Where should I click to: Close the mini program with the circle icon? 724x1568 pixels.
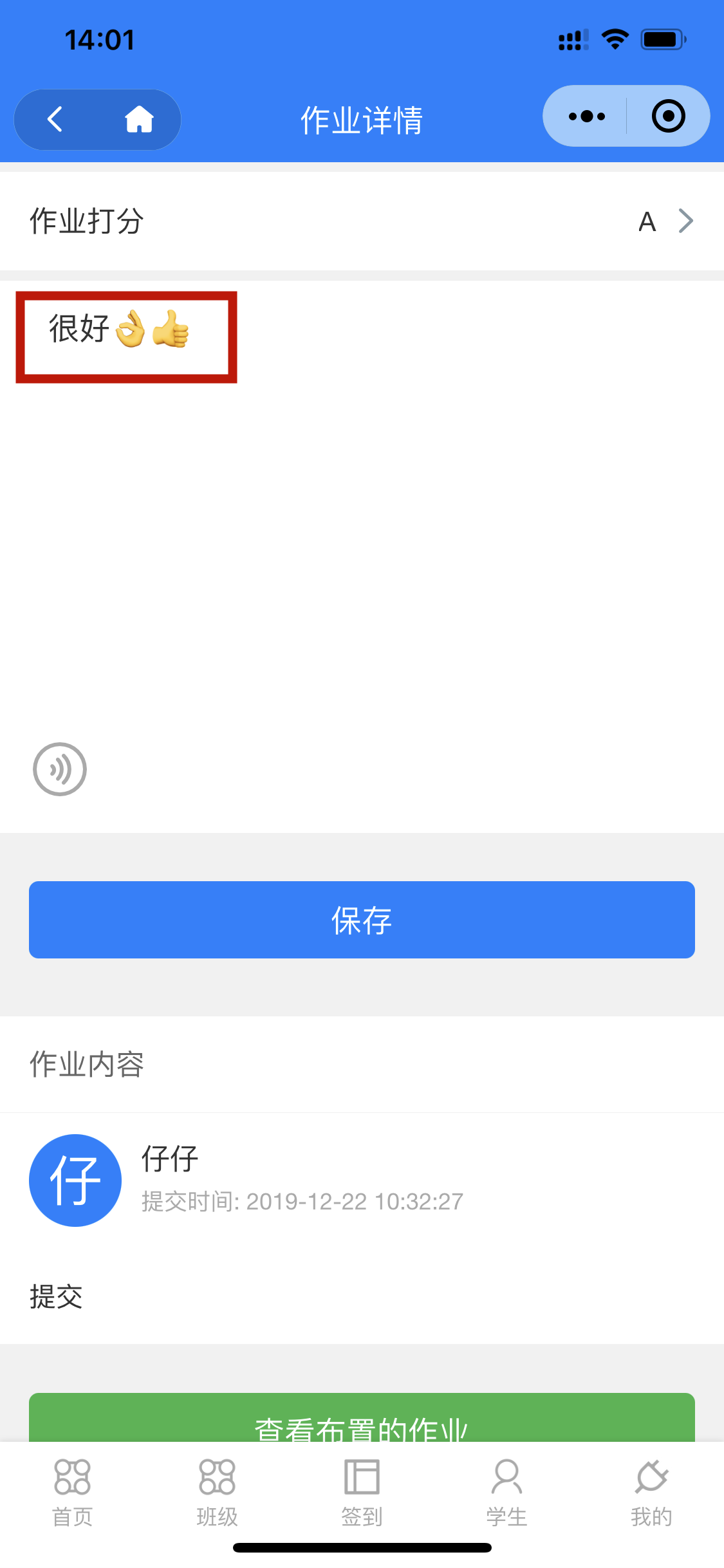pyautogui.click(x=668, y=117)
